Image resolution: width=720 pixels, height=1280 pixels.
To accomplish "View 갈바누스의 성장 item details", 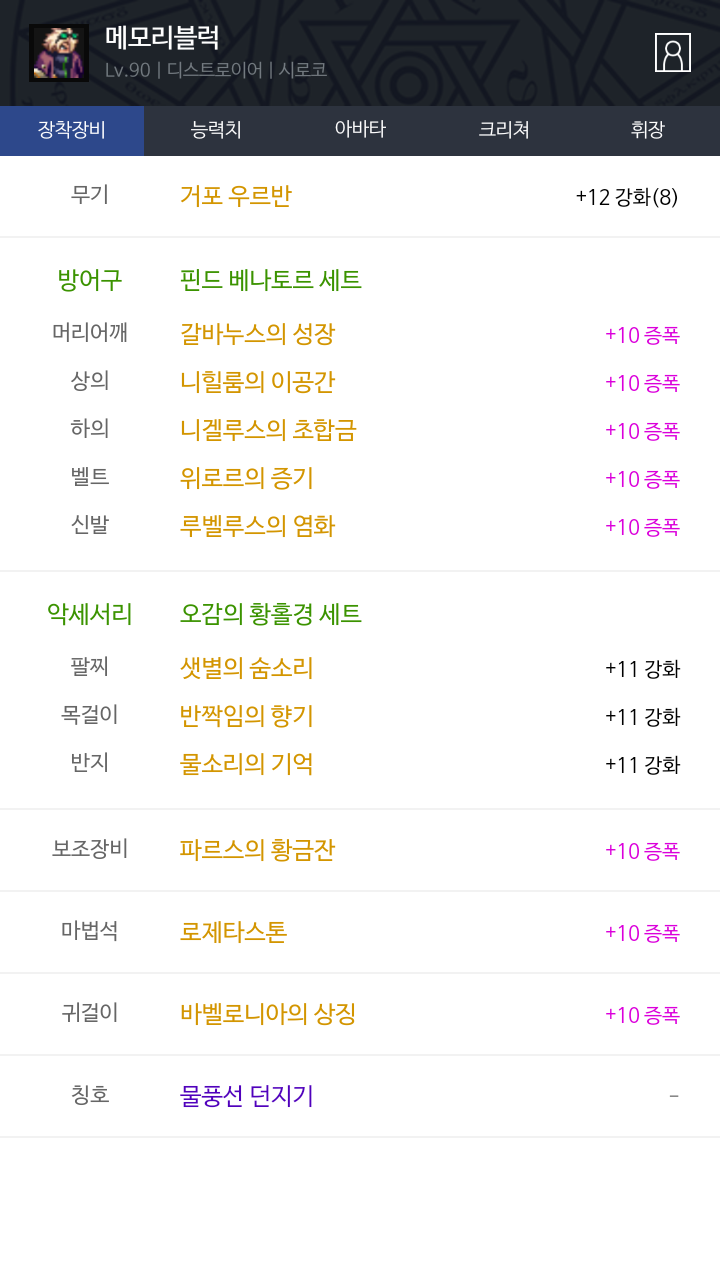I will (257, 334).
